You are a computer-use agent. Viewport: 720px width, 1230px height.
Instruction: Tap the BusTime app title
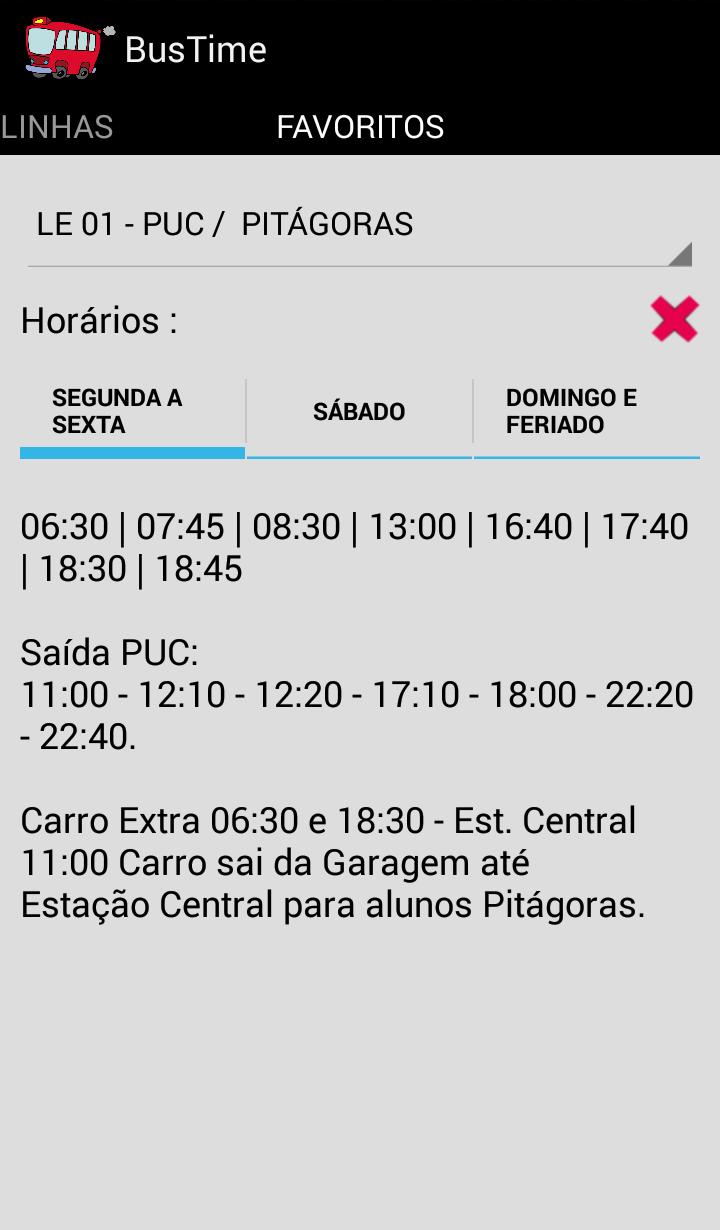[x=194, y=48]
